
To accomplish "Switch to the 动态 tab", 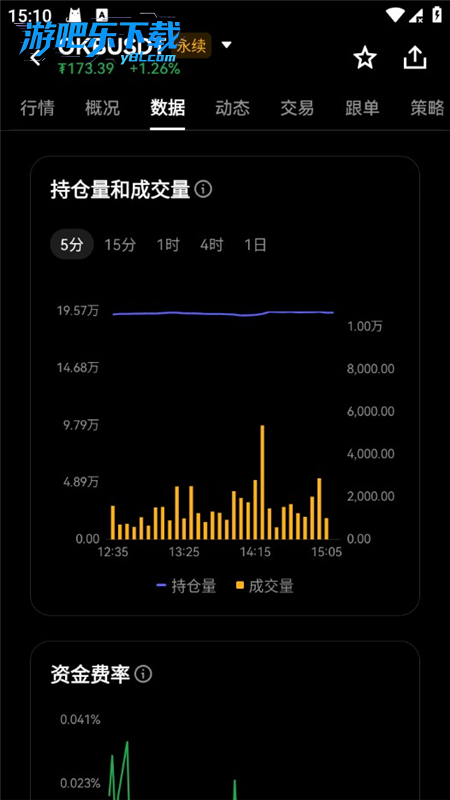I will tap(232, 108).
